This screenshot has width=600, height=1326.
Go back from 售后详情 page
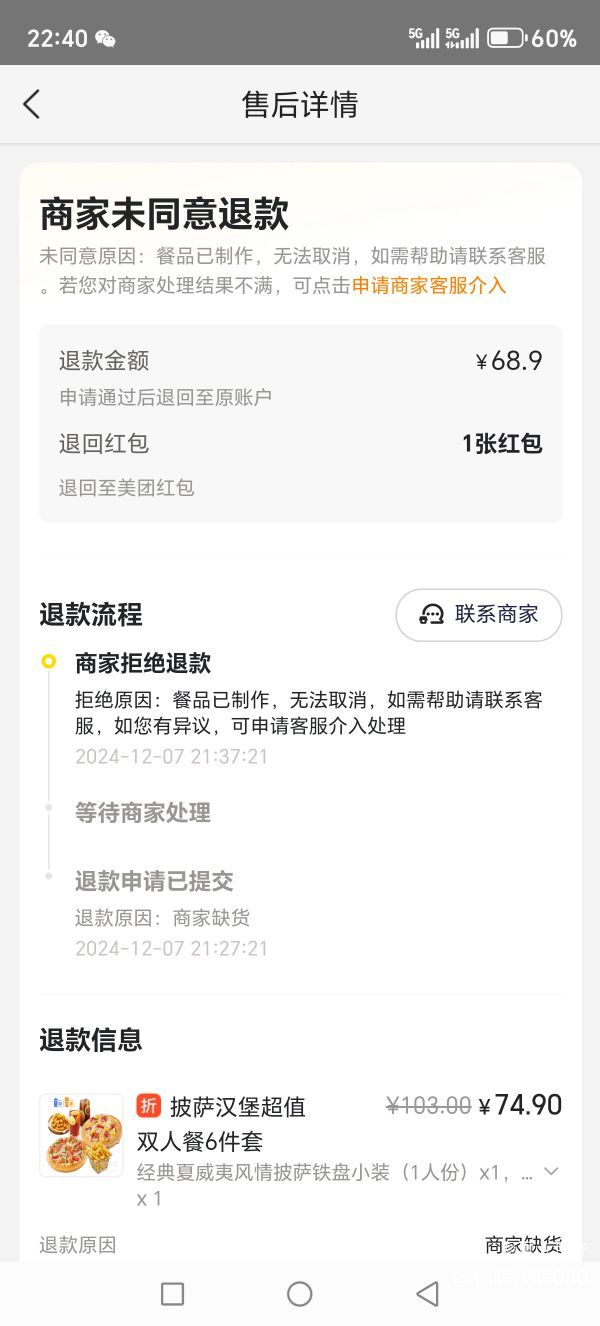click(x=32, y=104)
